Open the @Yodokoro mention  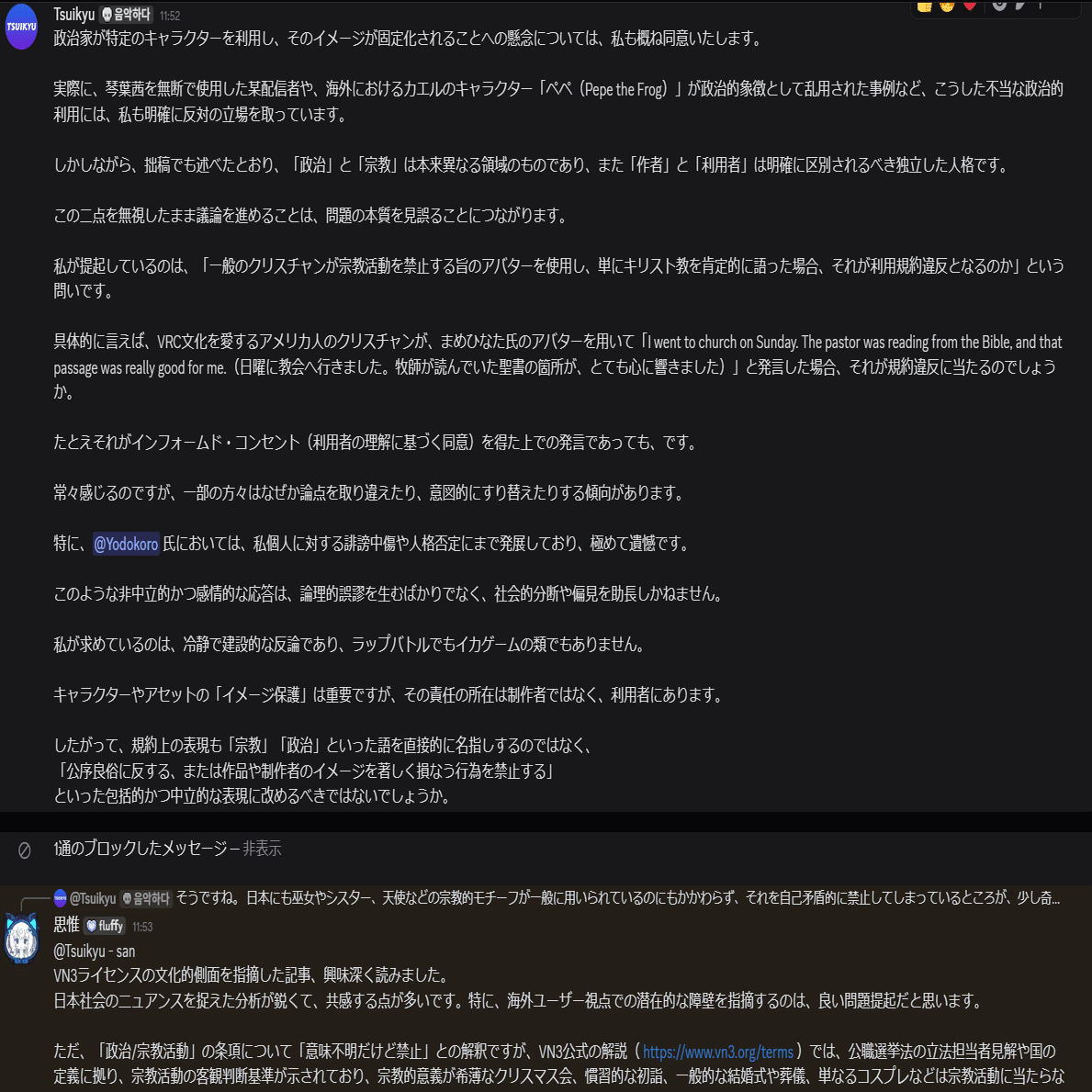click(x=126, y=544)
